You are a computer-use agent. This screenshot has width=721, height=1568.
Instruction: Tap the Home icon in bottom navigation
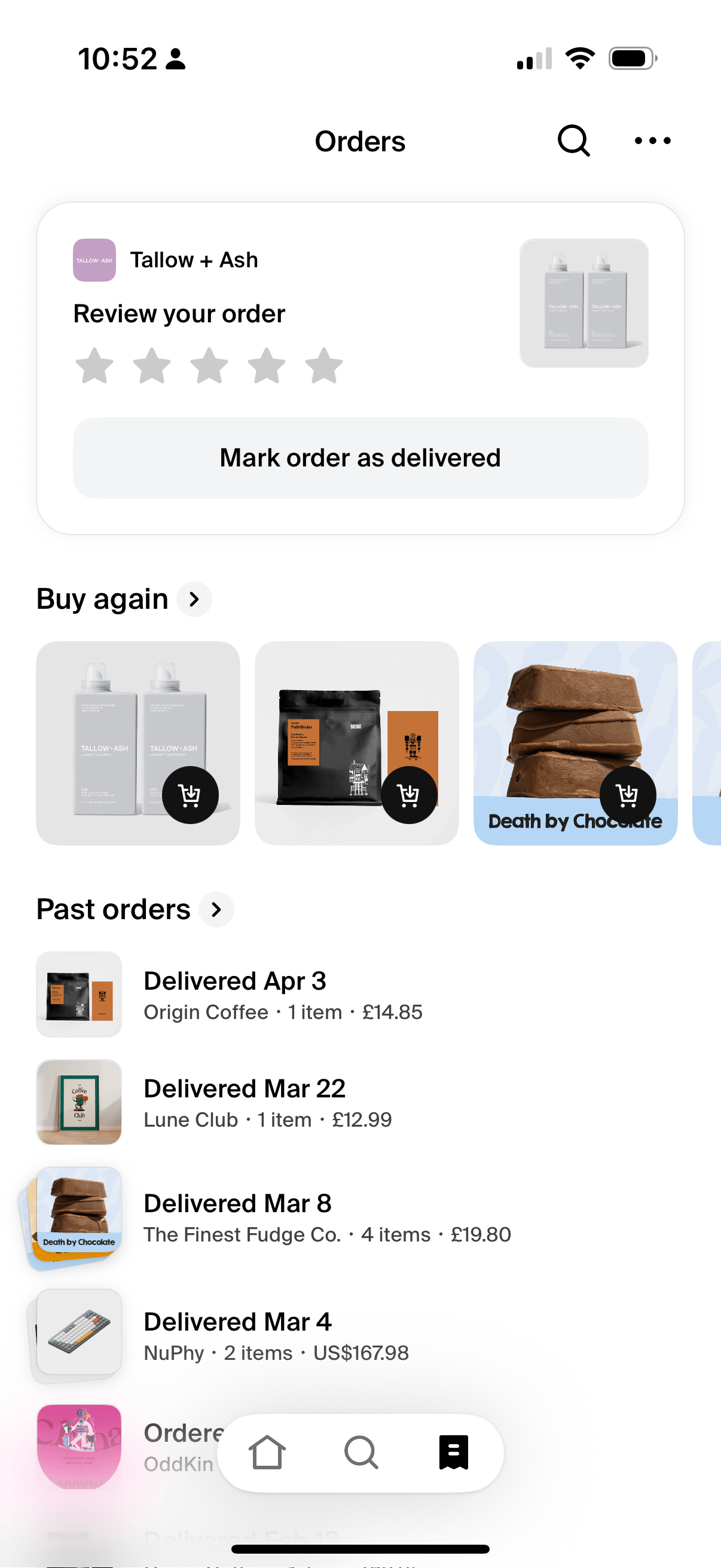click(x=268, y=1453)
